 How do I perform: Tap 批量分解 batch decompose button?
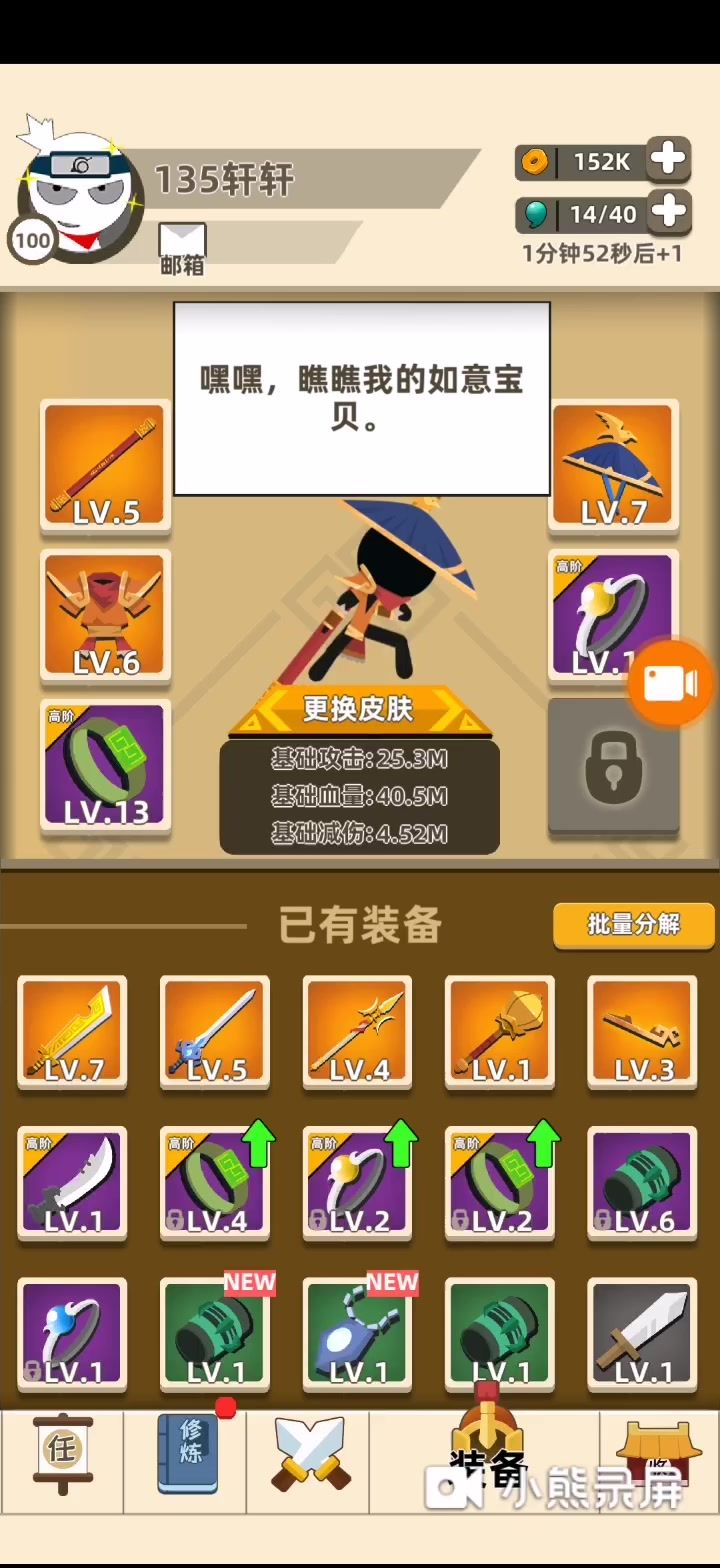pyautogui.click(x=633, y=925)
